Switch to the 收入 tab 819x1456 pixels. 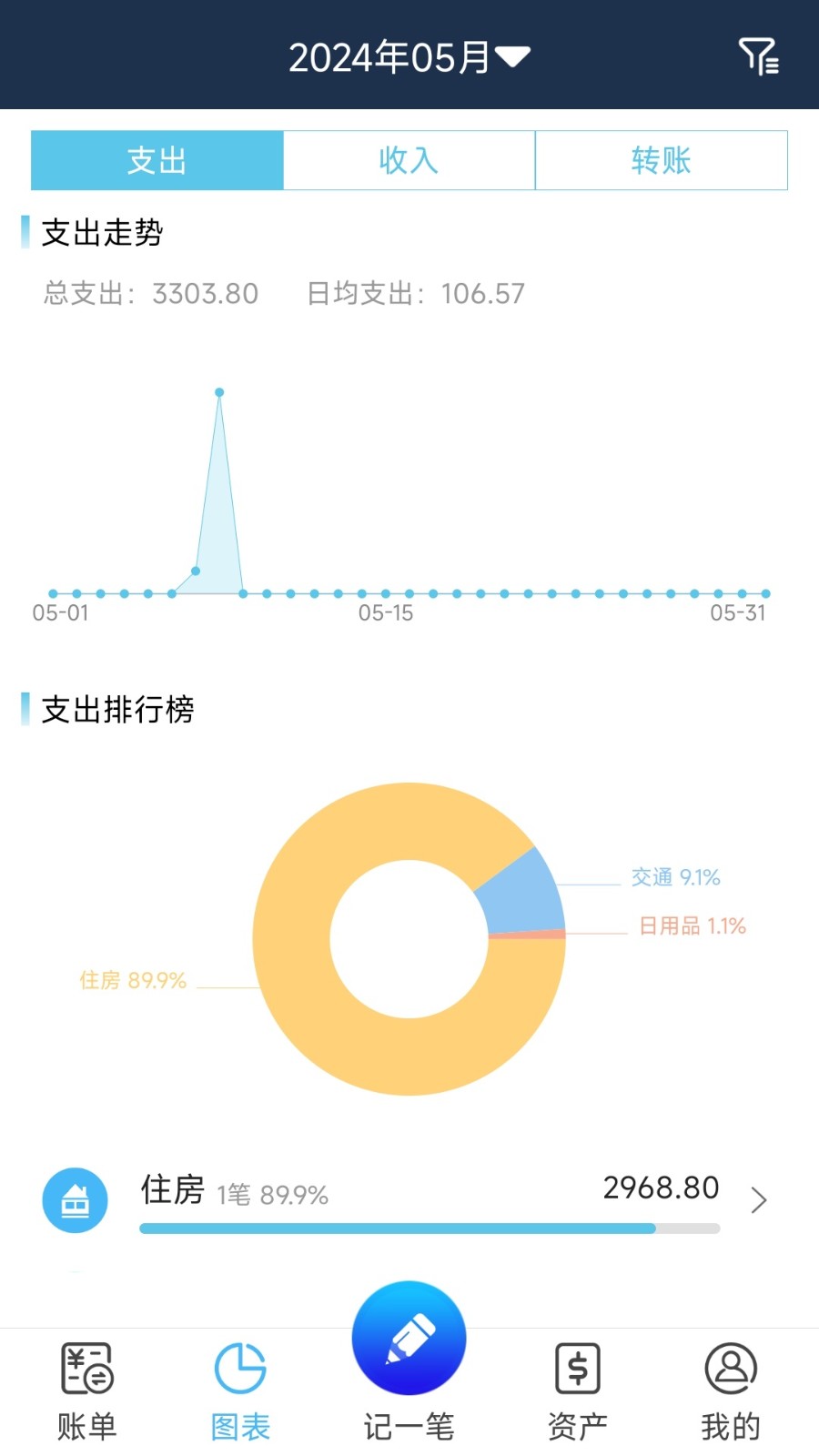click(x=409, y=159)
